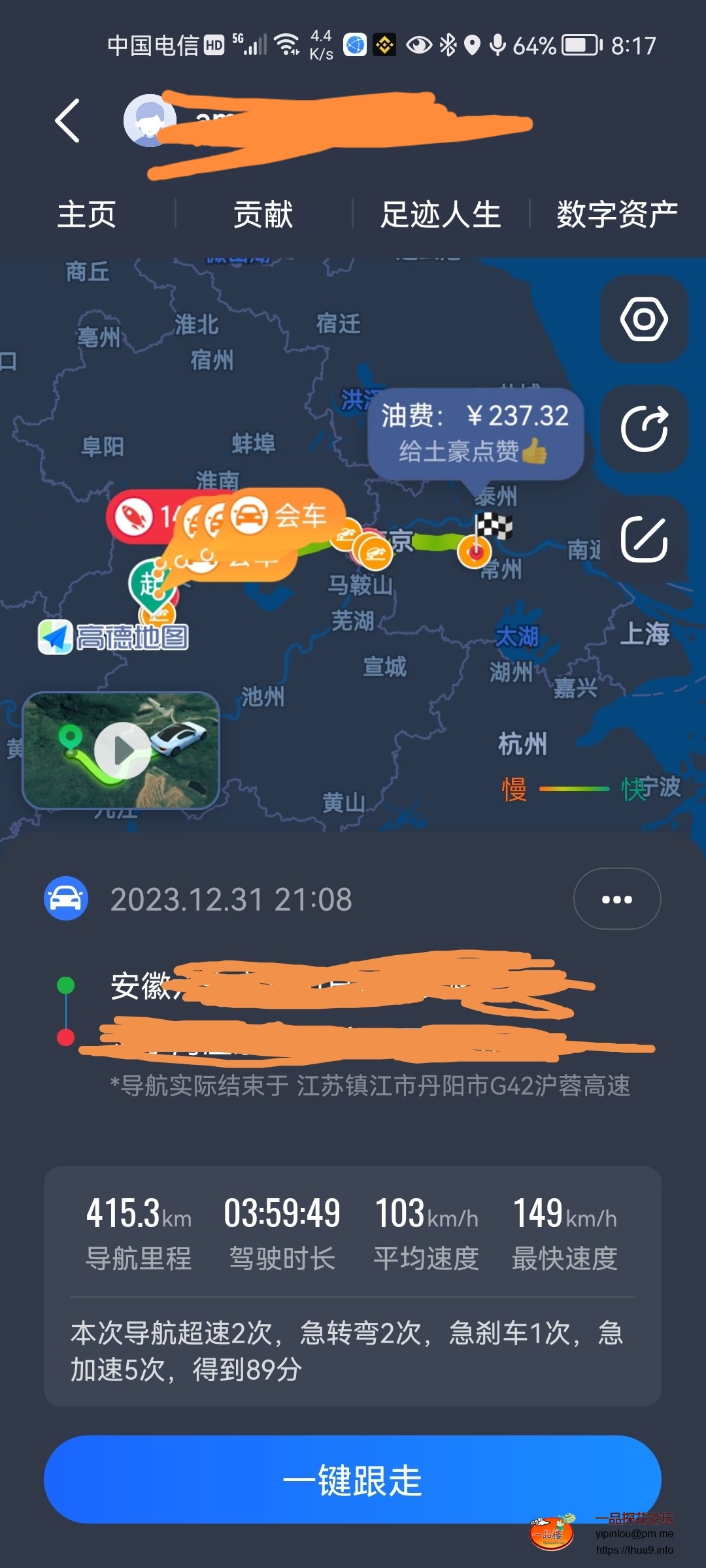Image resolution: width=706 pixels, height=1568 pixels.
Task: Switch to the 贡献 tab
Action: 263,214
